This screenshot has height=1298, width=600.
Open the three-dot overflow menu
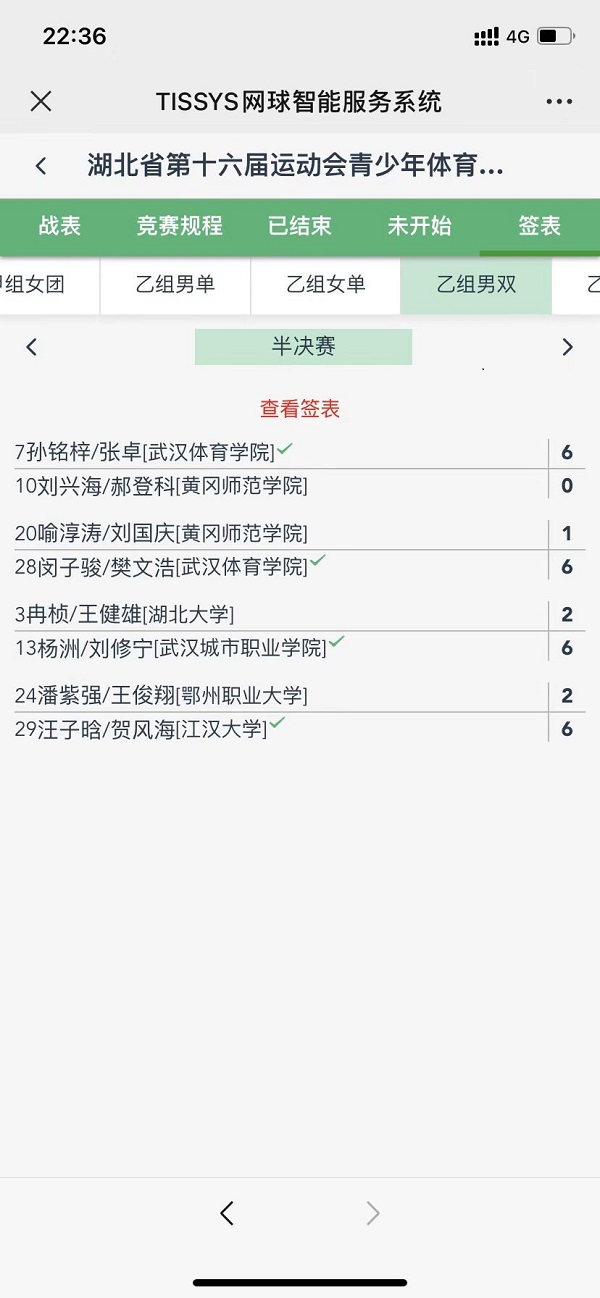(x=559, y=101)
